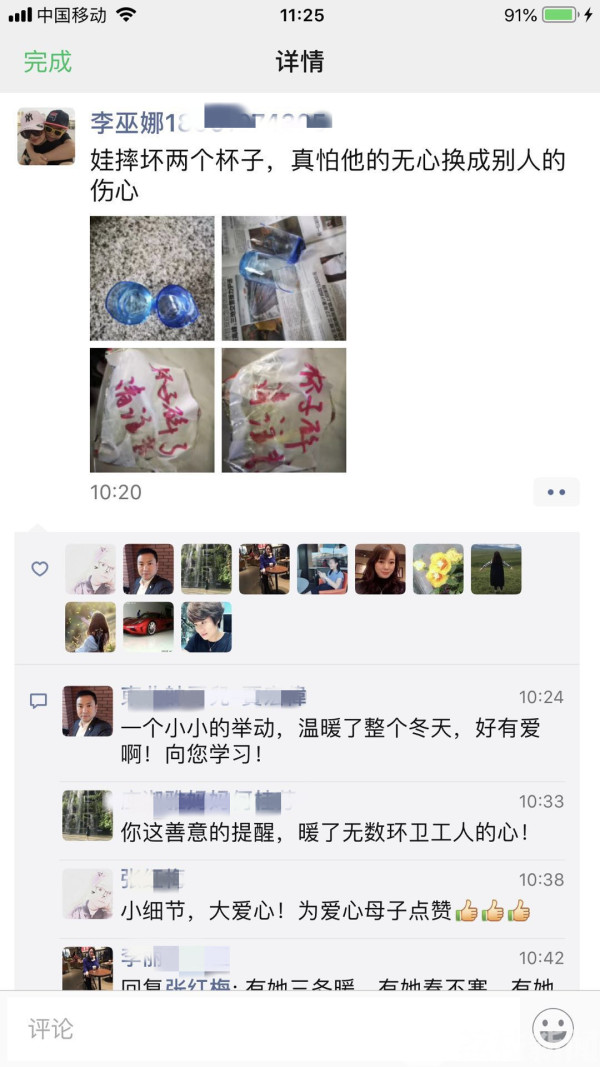
Task: Tap the 评论 comment input field
Action: tap(260, 1028)
